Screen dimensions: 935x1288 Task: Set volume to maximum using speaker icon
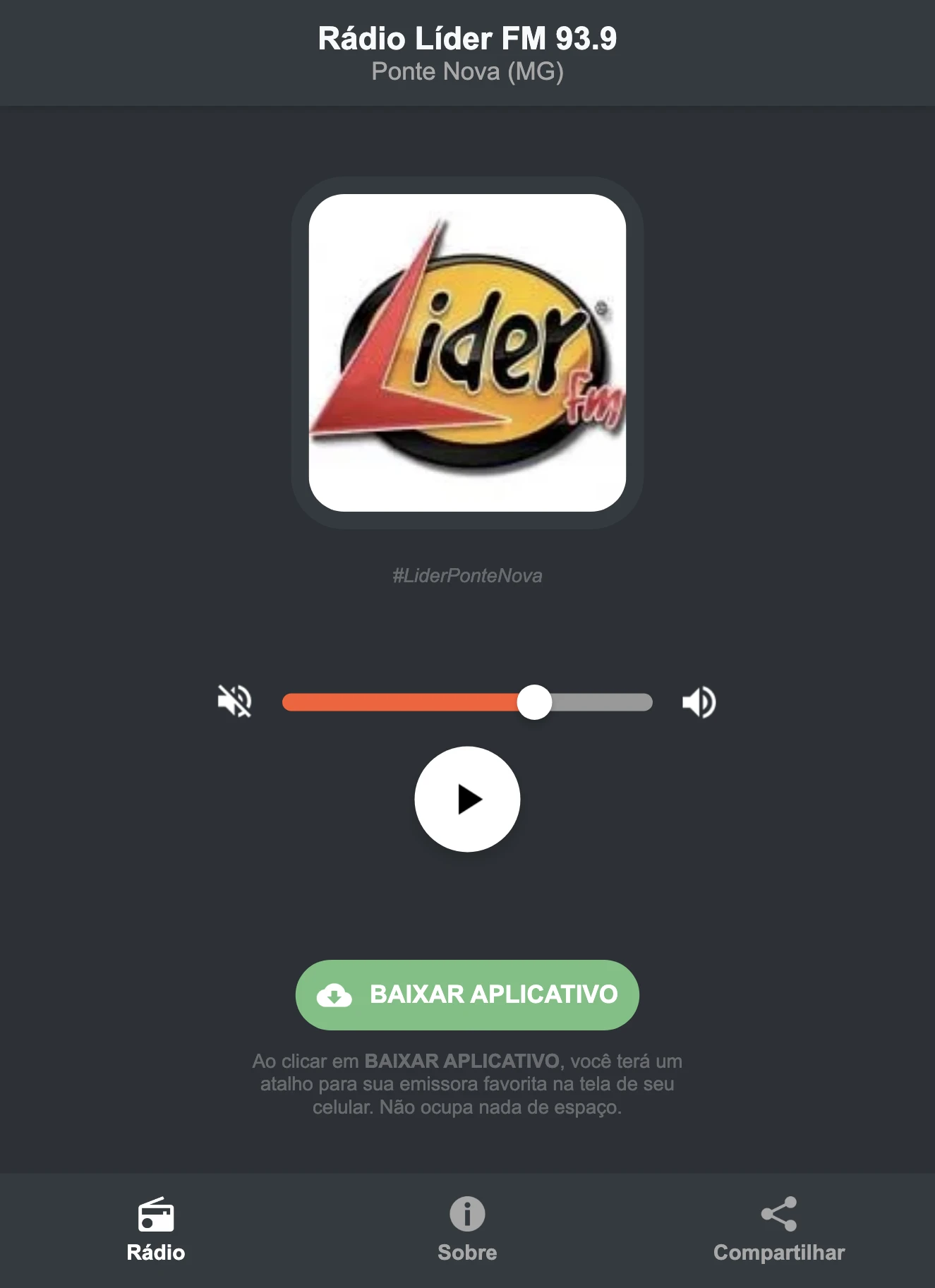coord(699,701)
